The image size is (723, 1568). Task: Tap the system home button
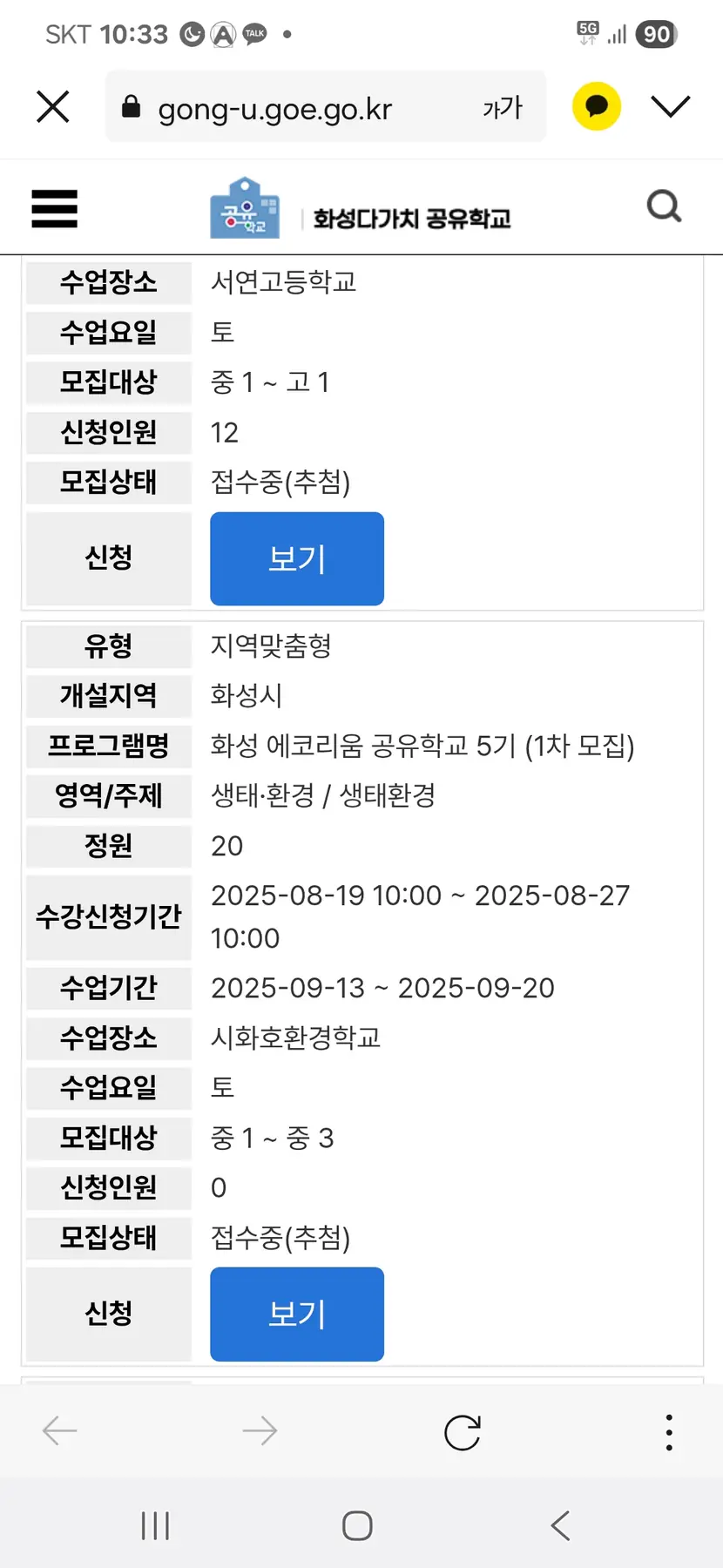(357, 1525)
